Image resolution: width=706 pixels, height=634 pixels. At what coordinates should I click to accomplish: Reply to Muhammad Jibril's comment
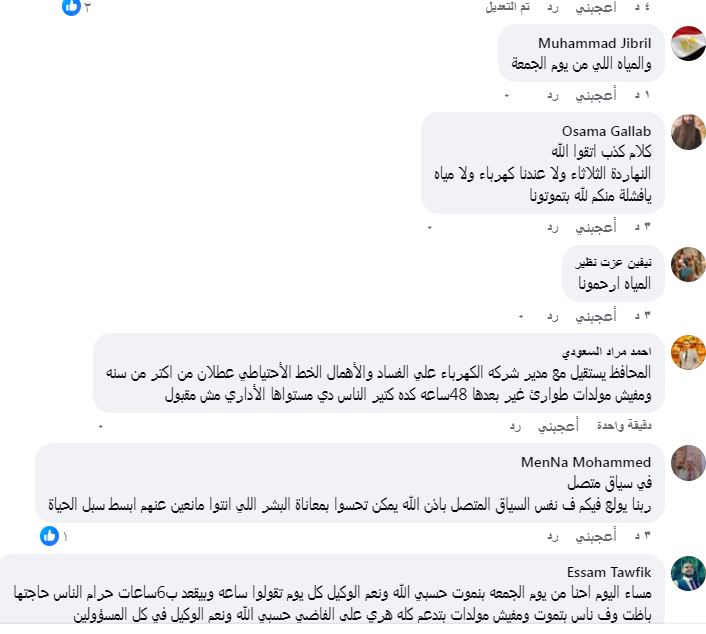[x=552, y=95]
